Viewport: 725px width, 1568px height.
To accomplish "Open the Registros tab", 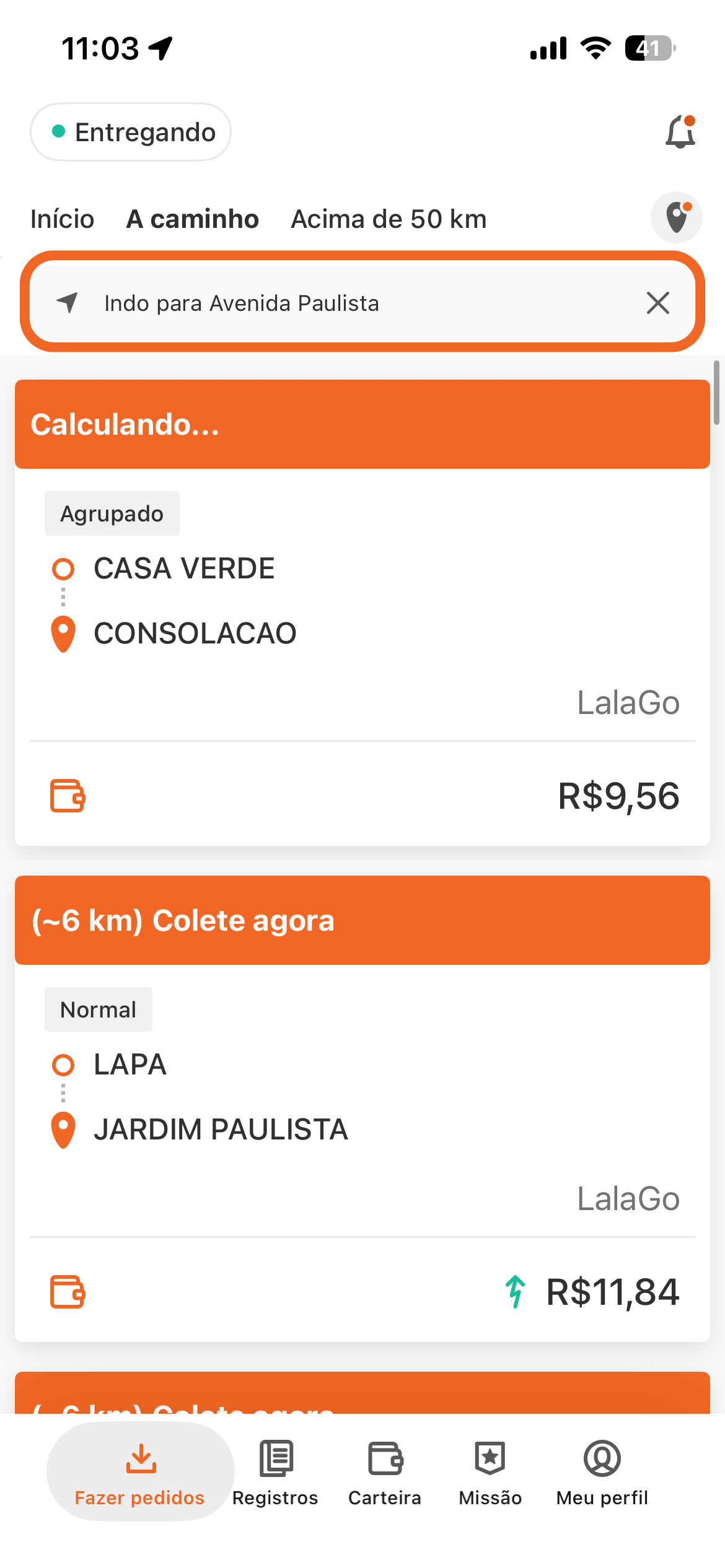I will click(275, 1473).
